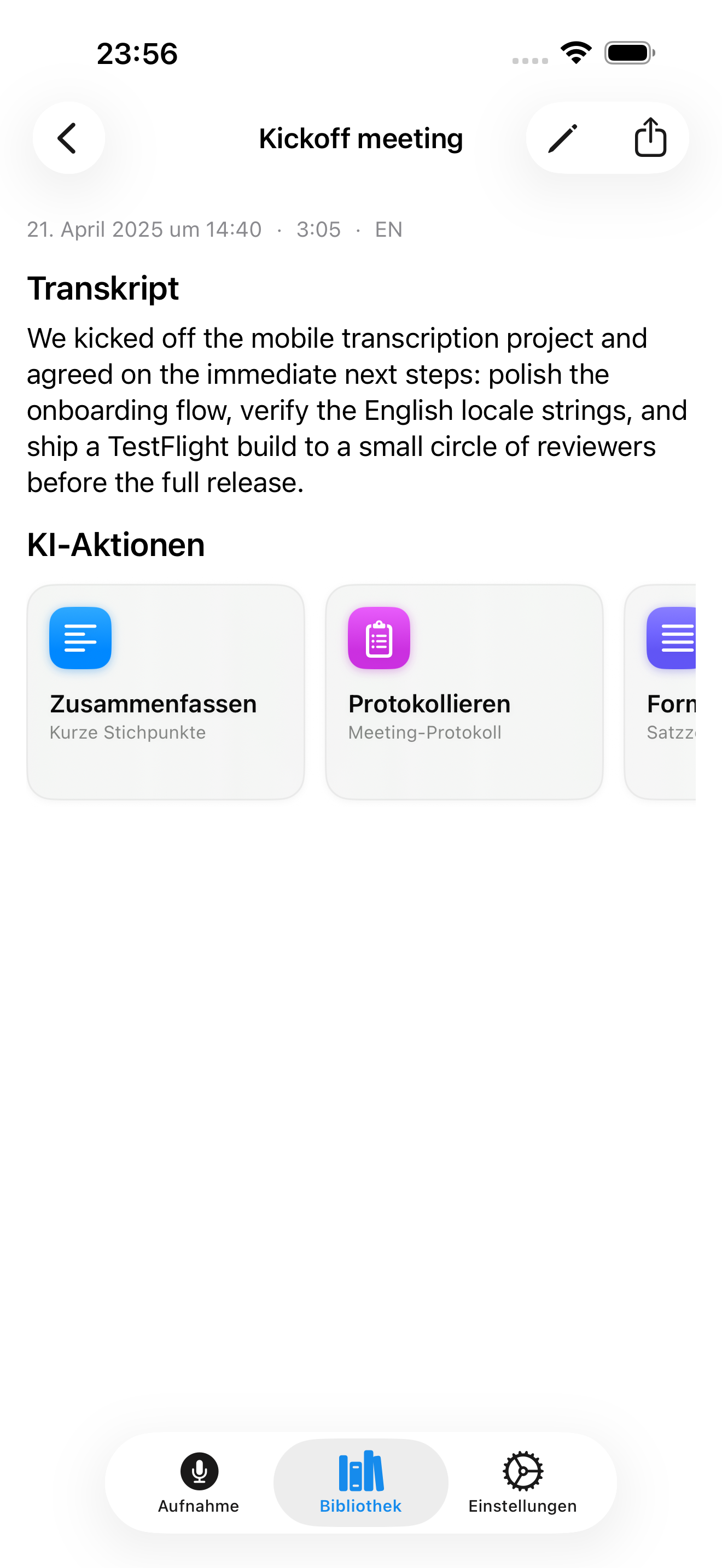Open the Bibliothek tab
Screen dimensions: 722x1568
click(361, 1482)
